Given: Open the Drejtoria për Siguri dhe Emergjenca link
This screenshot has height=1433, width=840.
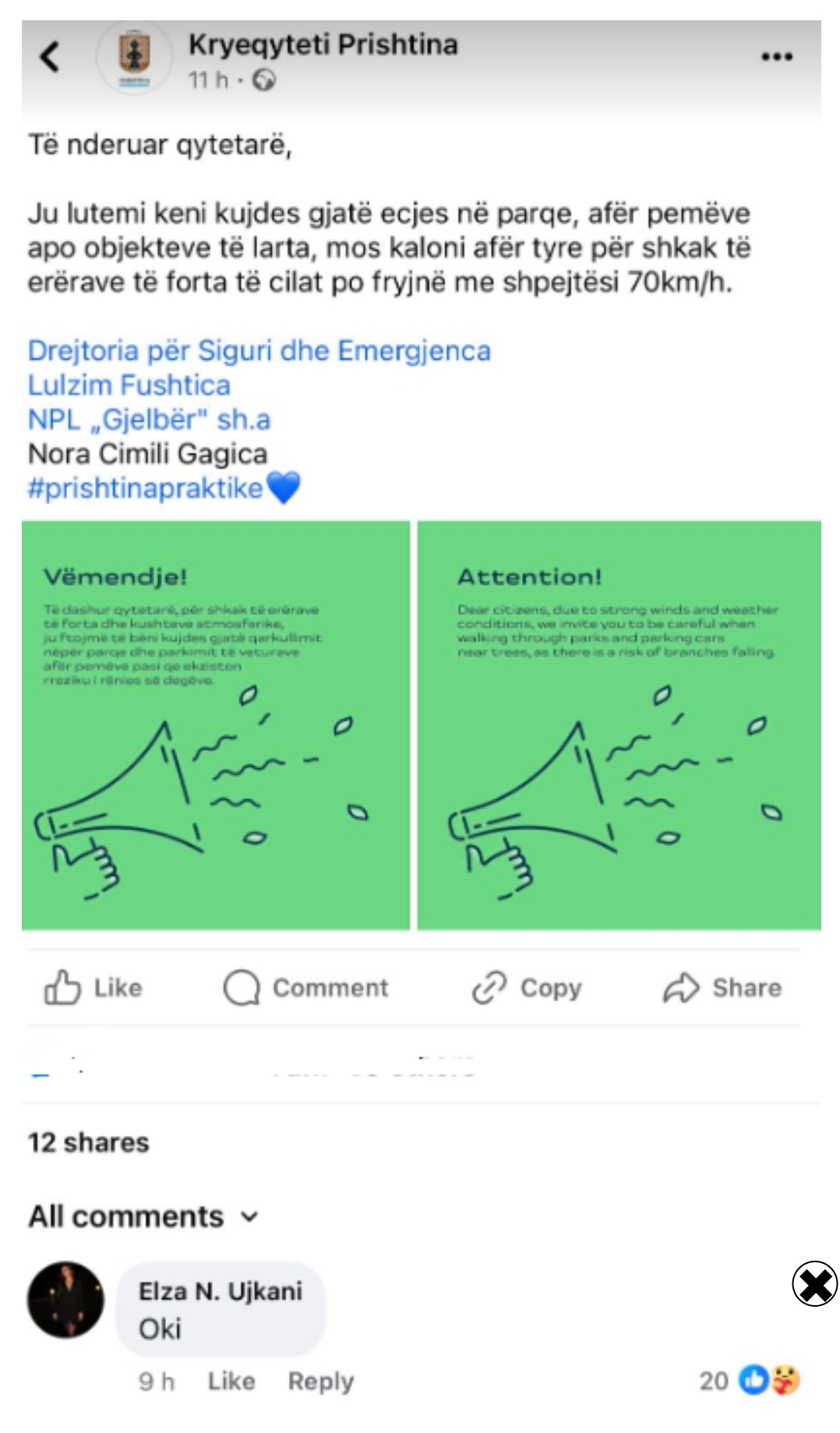Looking at the screenshot, I should [259, 351].
